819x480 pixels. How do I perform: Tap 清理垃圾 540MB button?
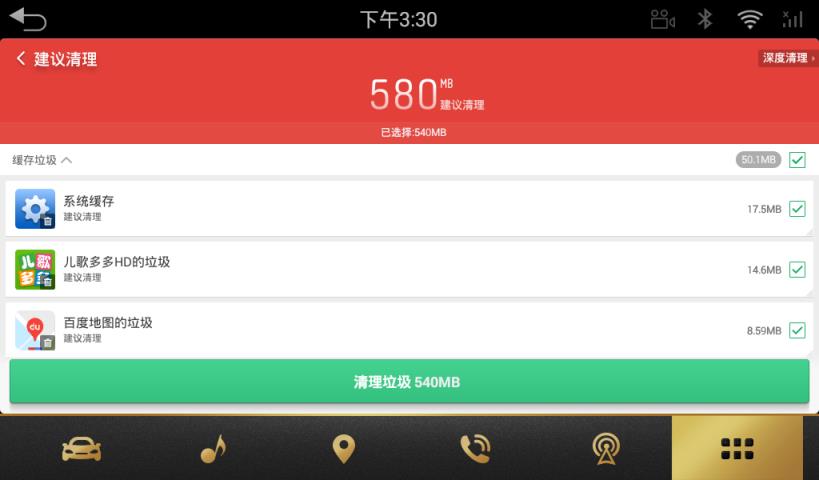pyautogui.click(x=408, y=382)
